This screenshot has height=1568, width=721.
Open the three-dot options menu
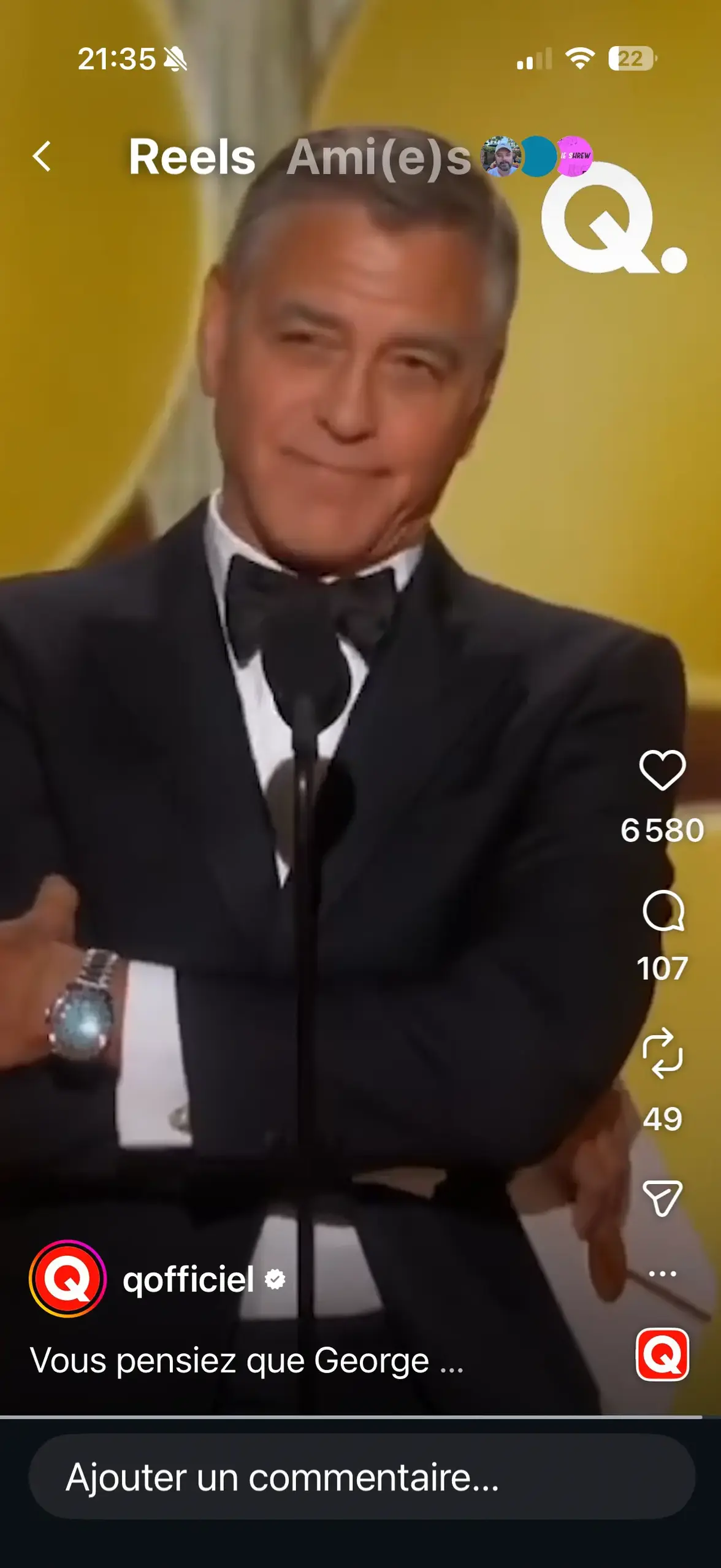click(662, 1274)
